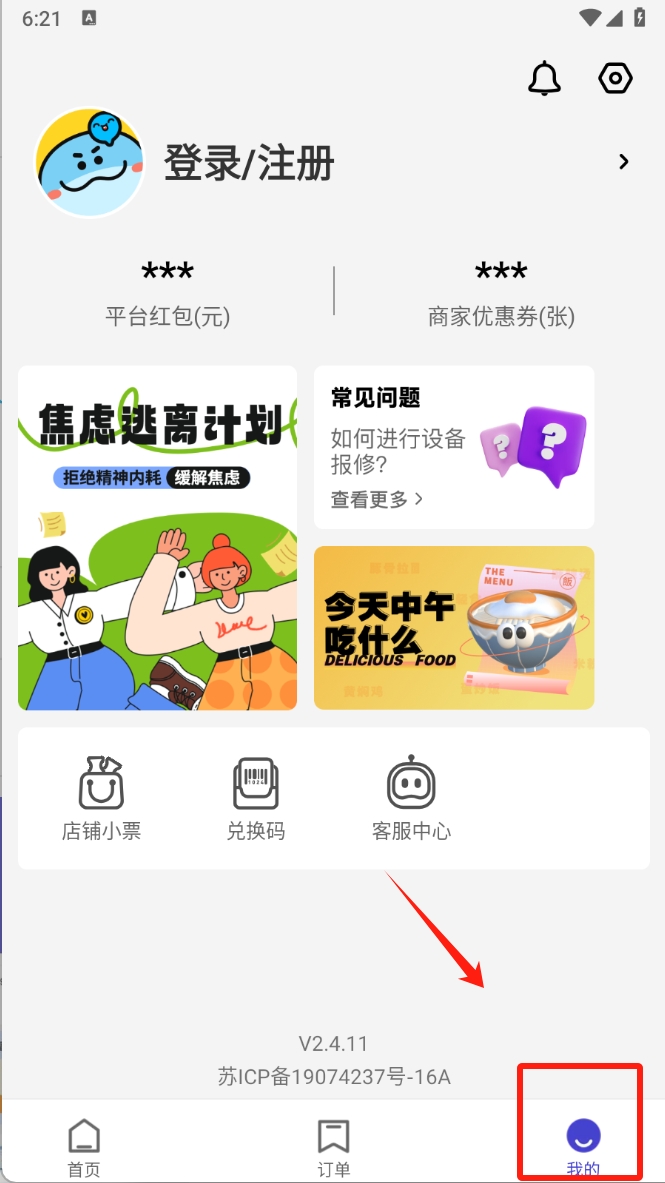This screenshot has width=665, height=1183.
Task: Open the 焦虑逃离计划 banner
Action: 157,538
